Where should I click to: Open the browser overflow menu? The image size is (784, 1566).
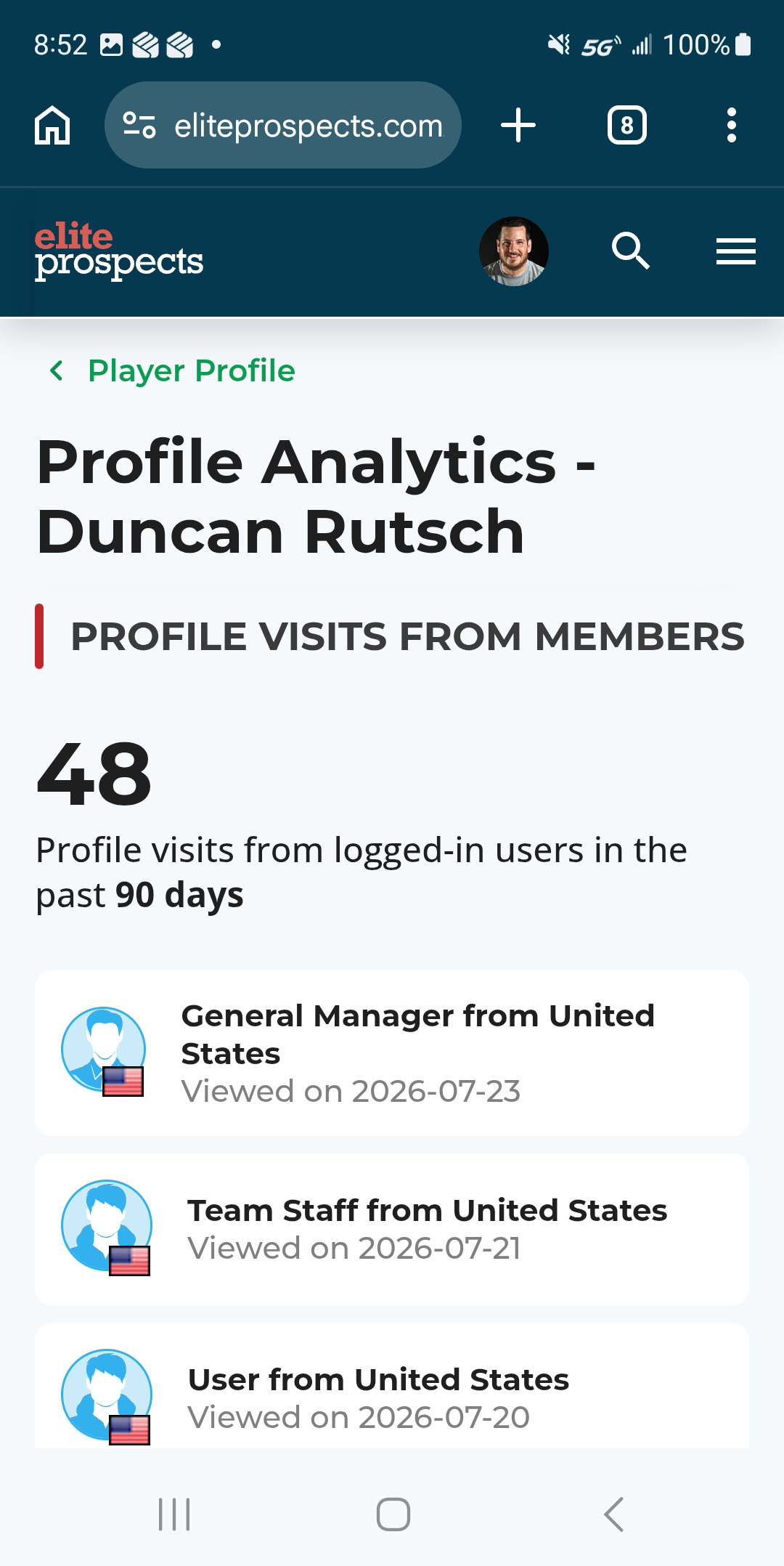point(732,126)
